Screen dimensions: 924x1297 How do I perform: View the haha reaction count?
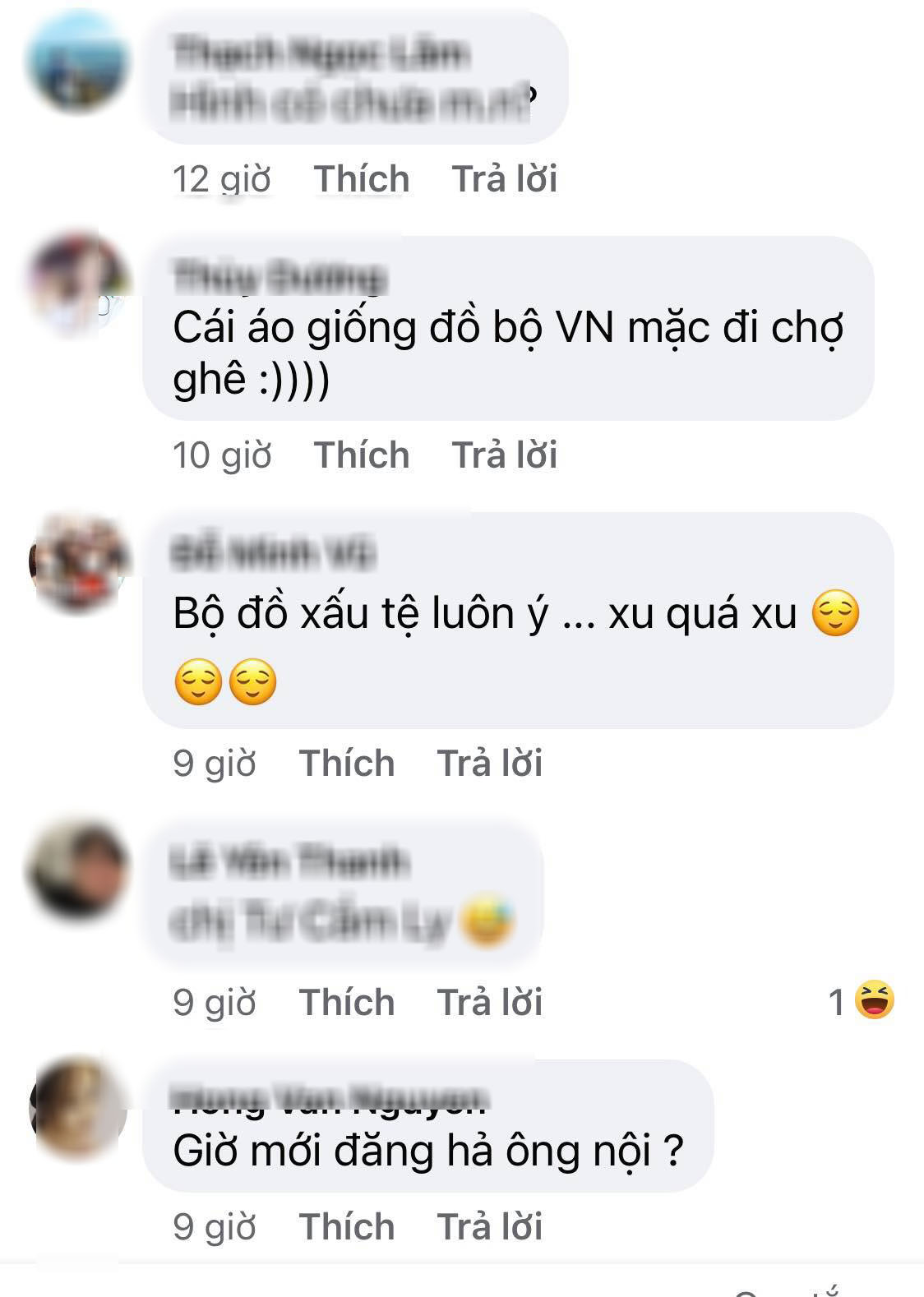pyautogui.click(x=862, y=1000)
